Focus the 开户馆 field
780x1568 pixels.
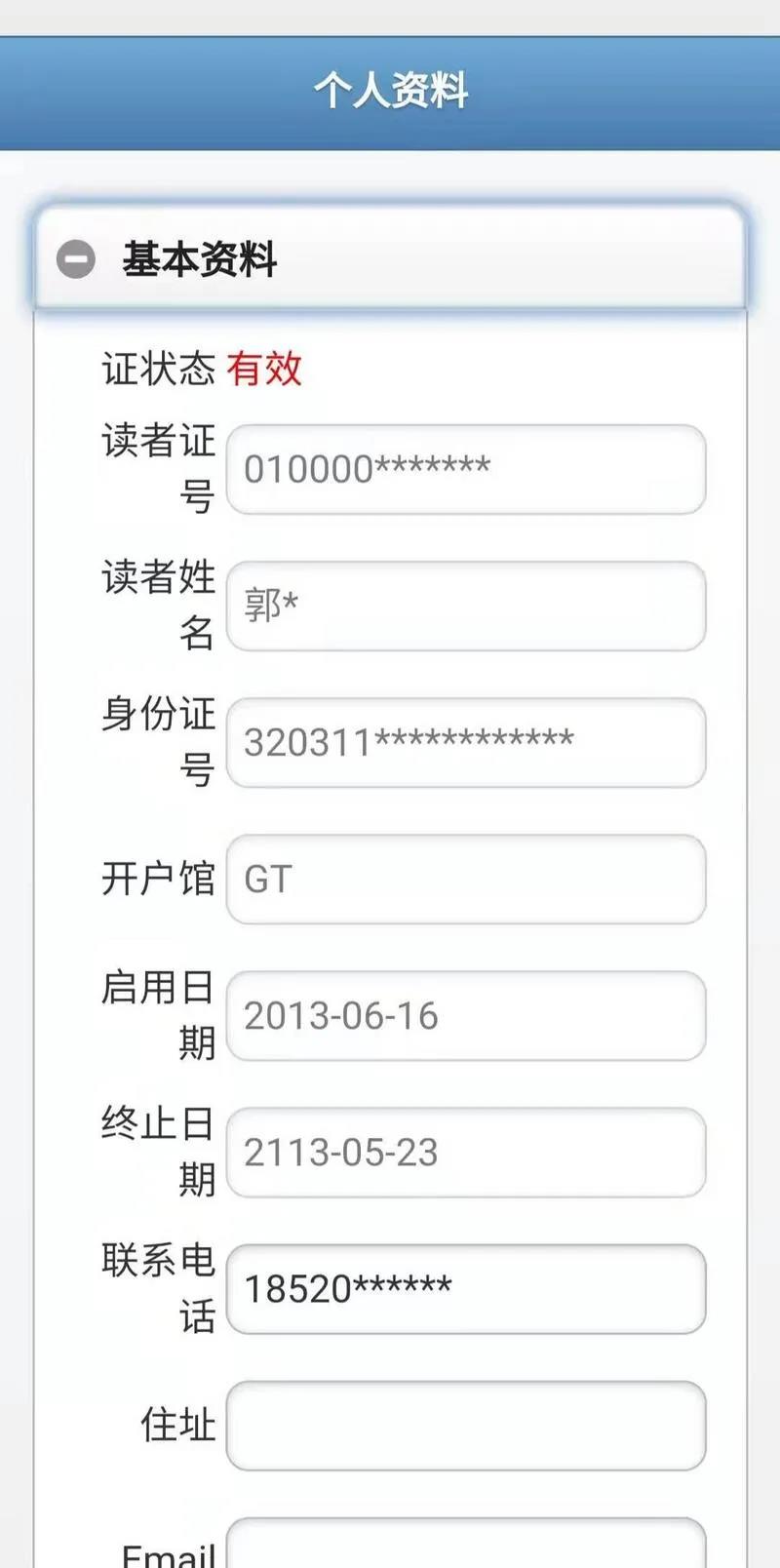(465, 879)
